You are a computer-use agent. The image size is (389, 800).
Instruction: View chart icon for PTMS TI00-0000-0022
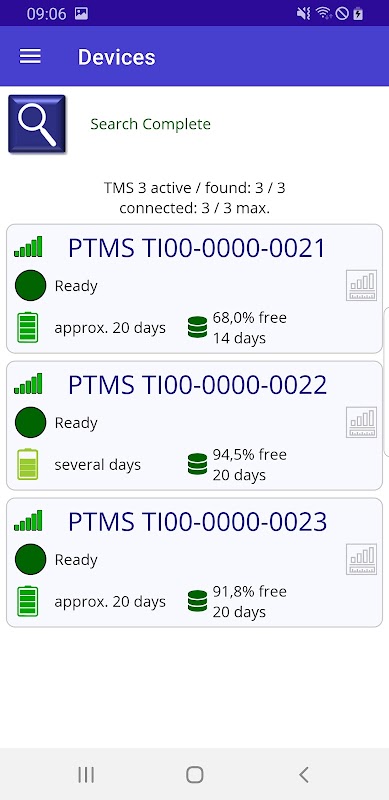click(x=361, y=422)
